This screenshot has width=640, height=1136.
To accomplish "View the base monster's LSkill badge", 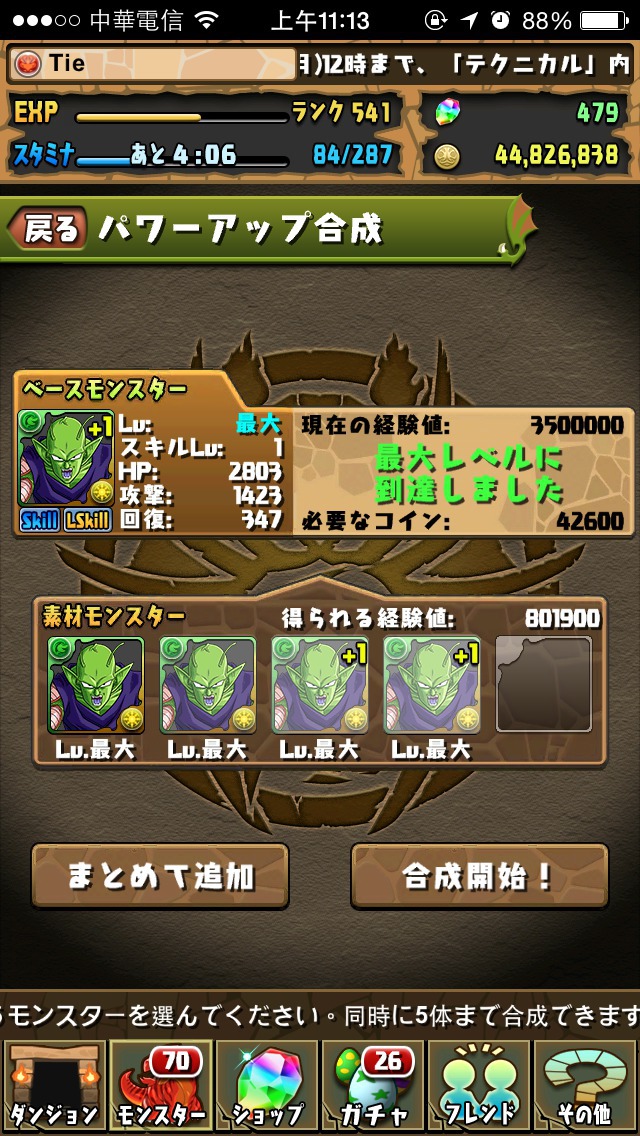I will pyautogui.click(x=87, y=519).
